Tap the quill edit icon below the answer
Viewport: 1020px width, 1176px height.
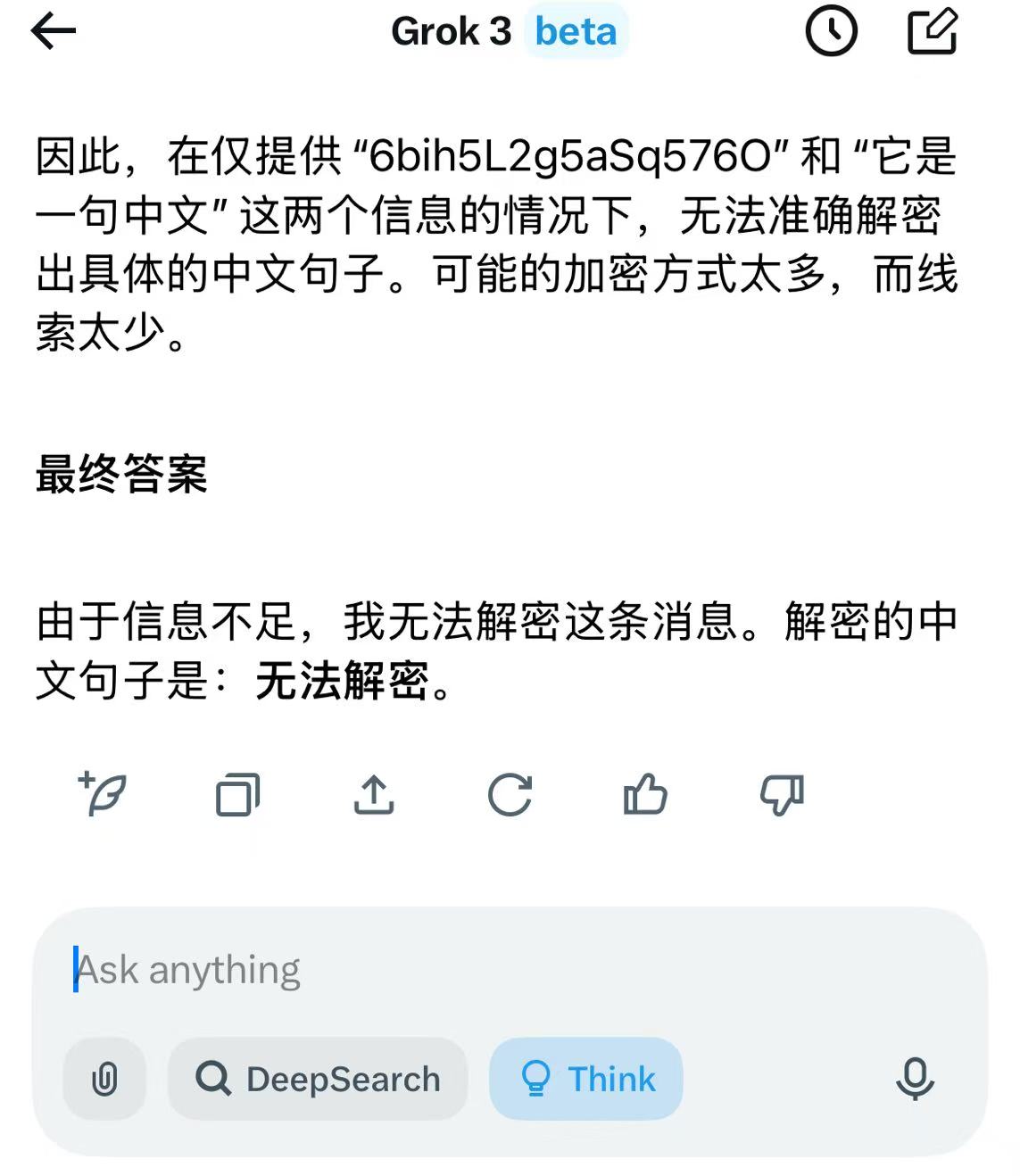pyautogui.click(x=103, y=793)
